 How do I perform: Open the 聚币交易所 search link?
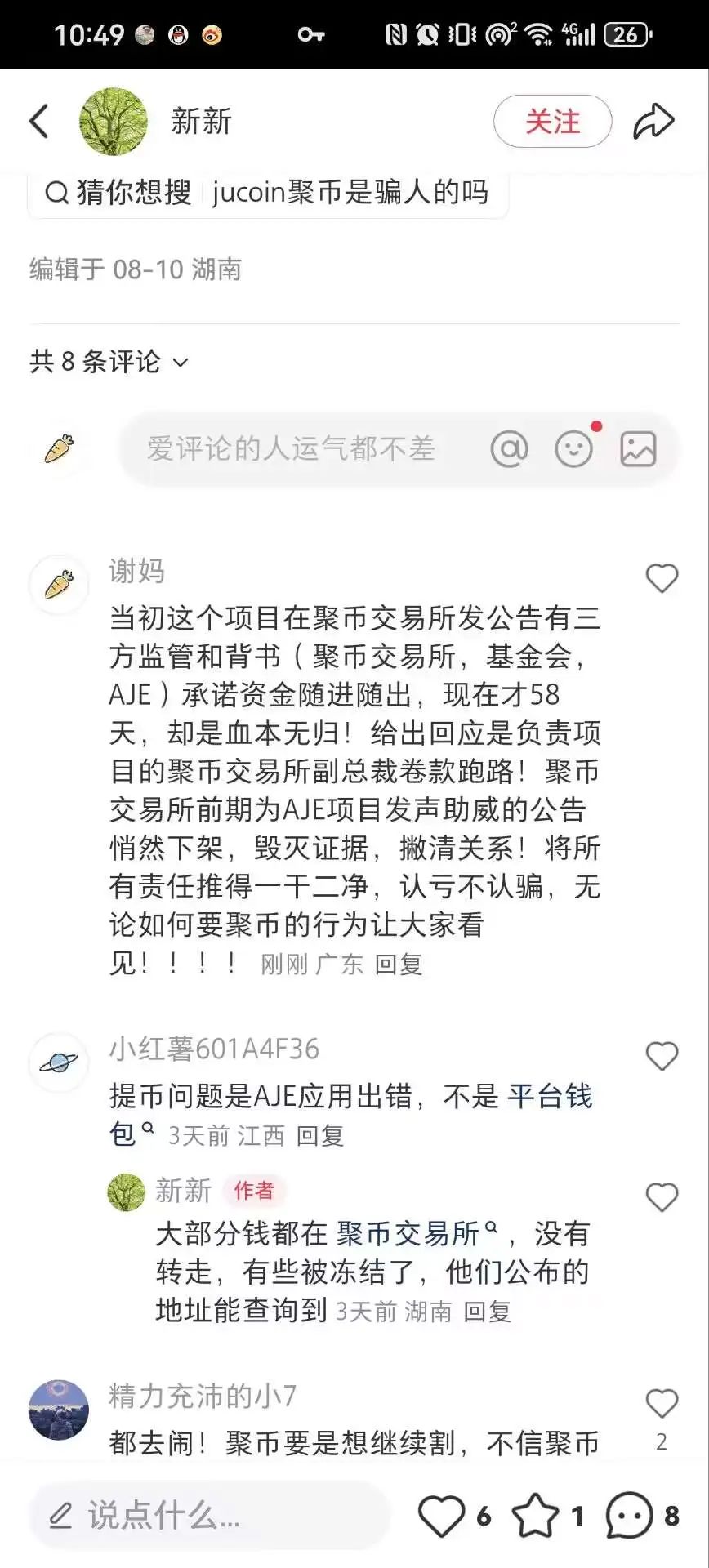[408, 1233]
